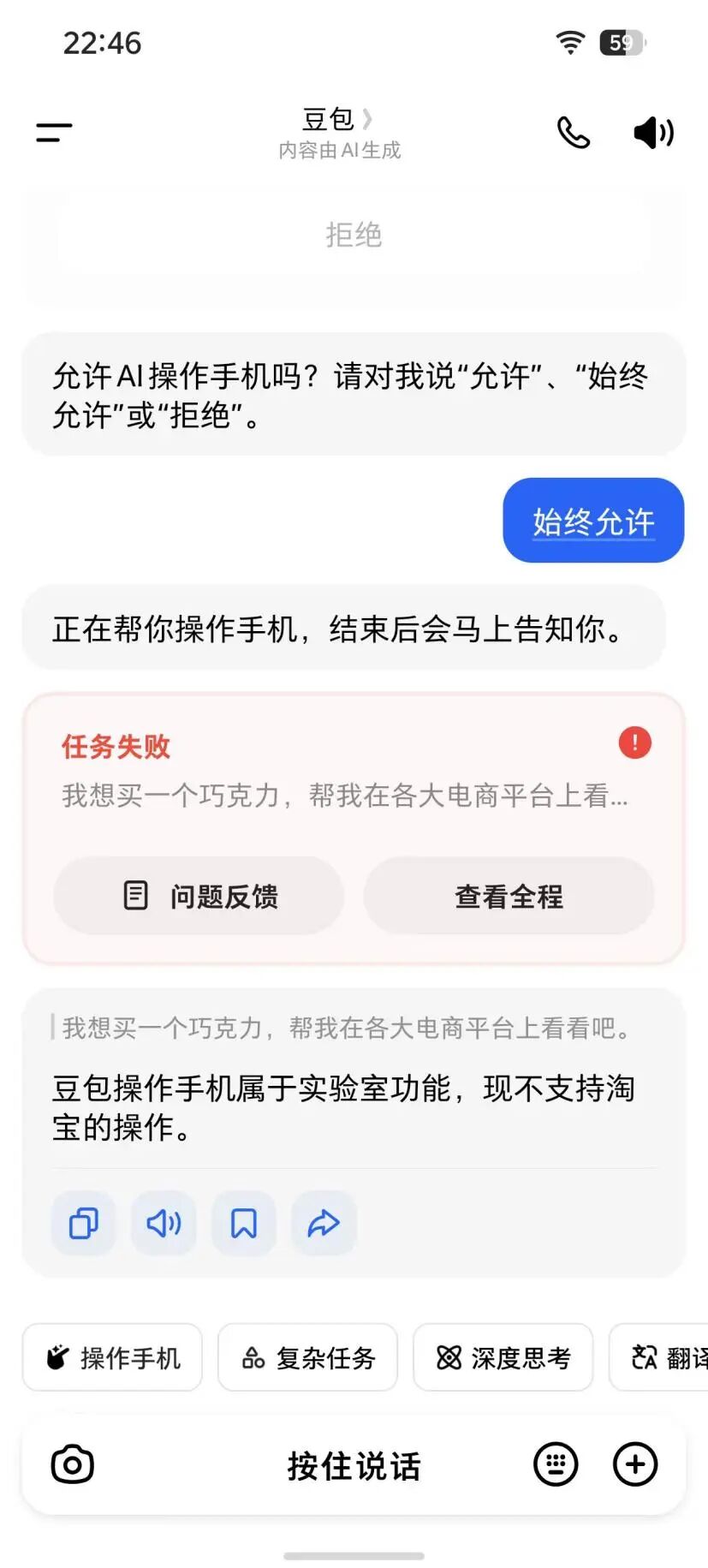Enable the 操作手机 mode chip
Image resolution: width=708 pixels, height=1568 pixels.
[112, 1357]
